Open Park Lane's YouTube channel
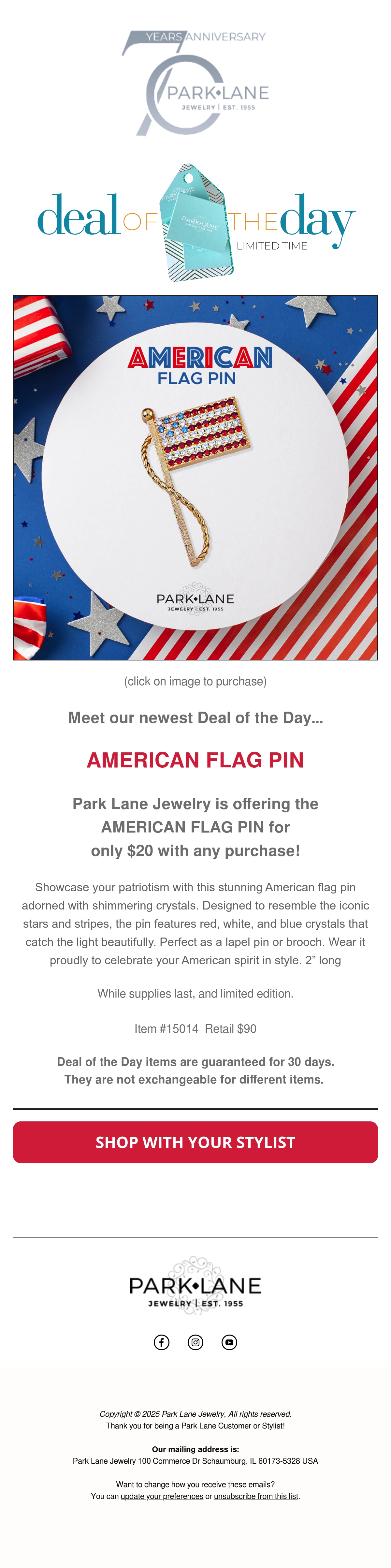The image size is (391, 1568). [229, 1342]
